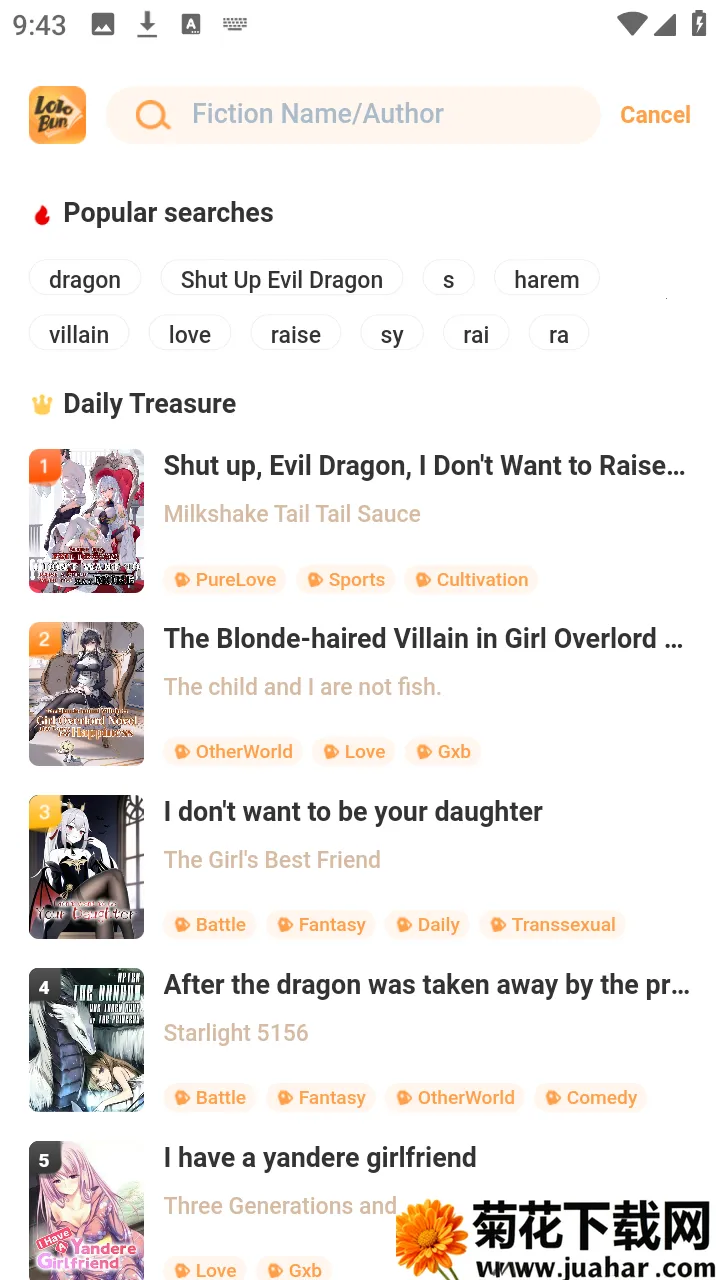
Task: Tap the "love" popular search chip
Action: coord(189,334)
